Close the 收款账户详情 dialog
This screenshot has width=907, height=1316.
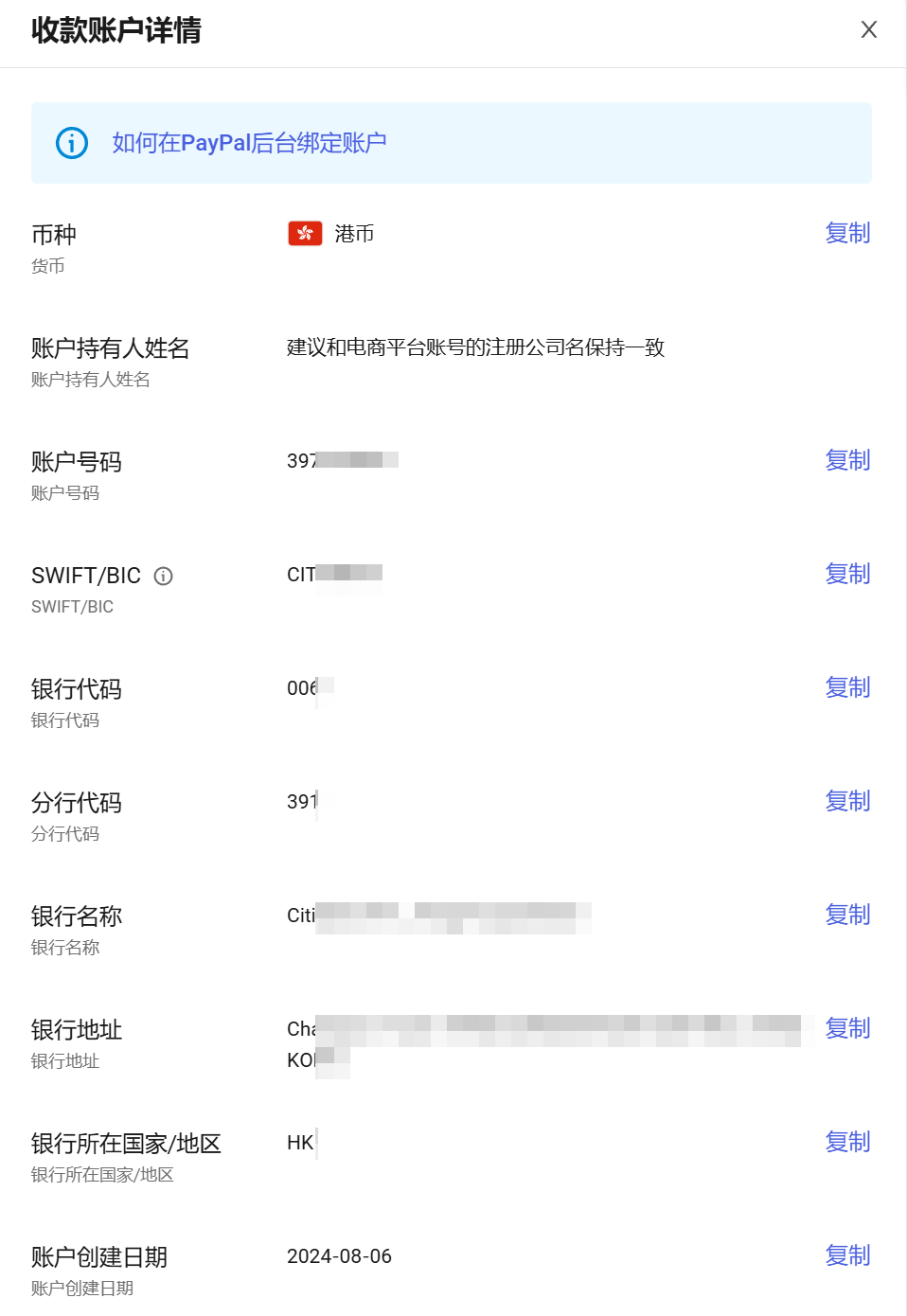pyautogui.click(x=868, y=30)
